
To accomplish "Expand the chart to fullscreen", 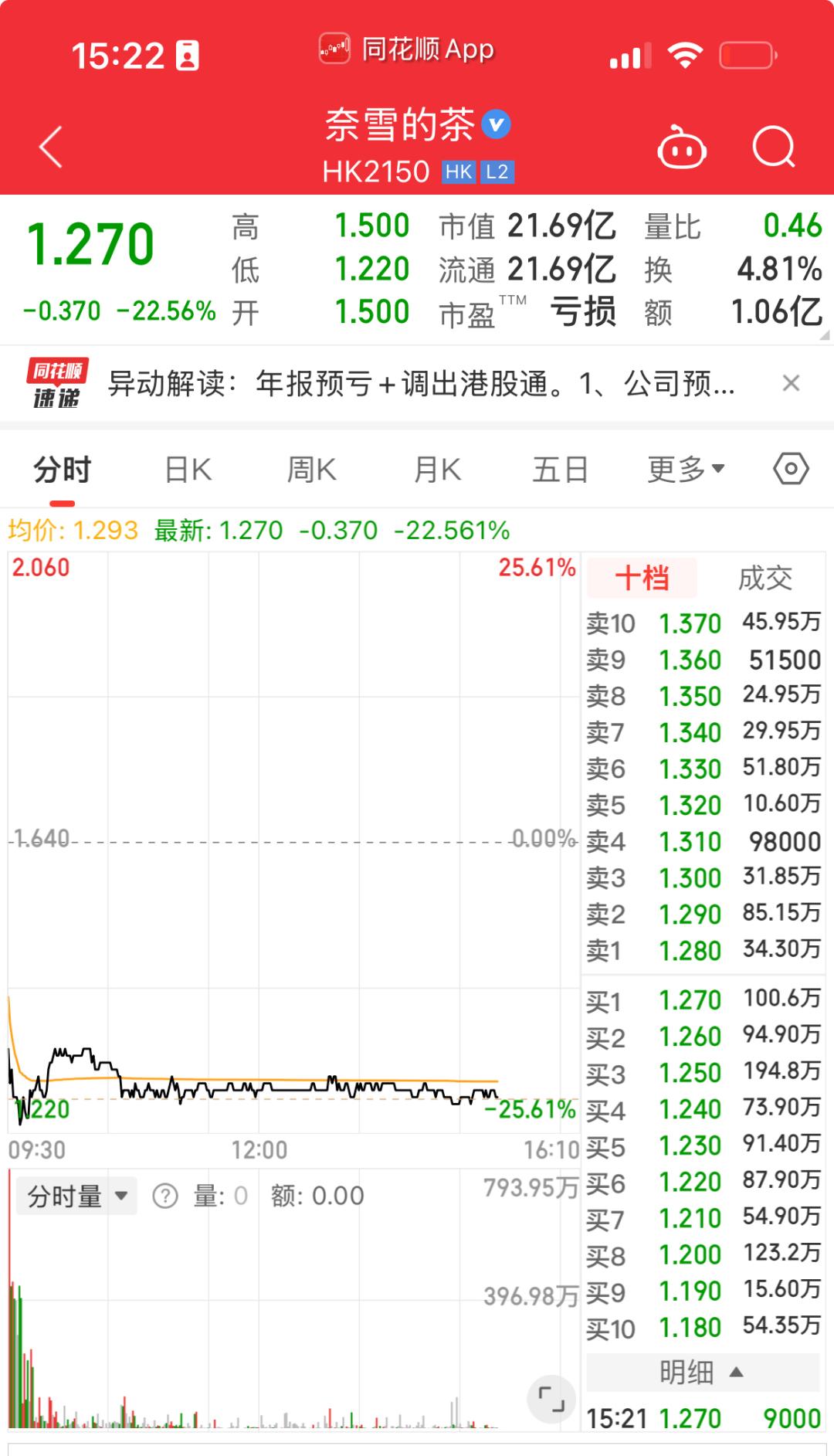I will (551, 1399).
